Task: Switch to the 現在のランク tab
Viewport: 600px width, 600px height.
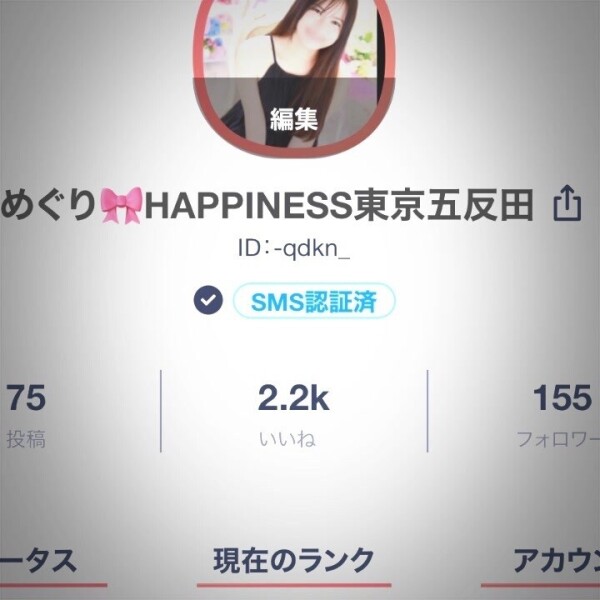Action: tap(294, 561)
